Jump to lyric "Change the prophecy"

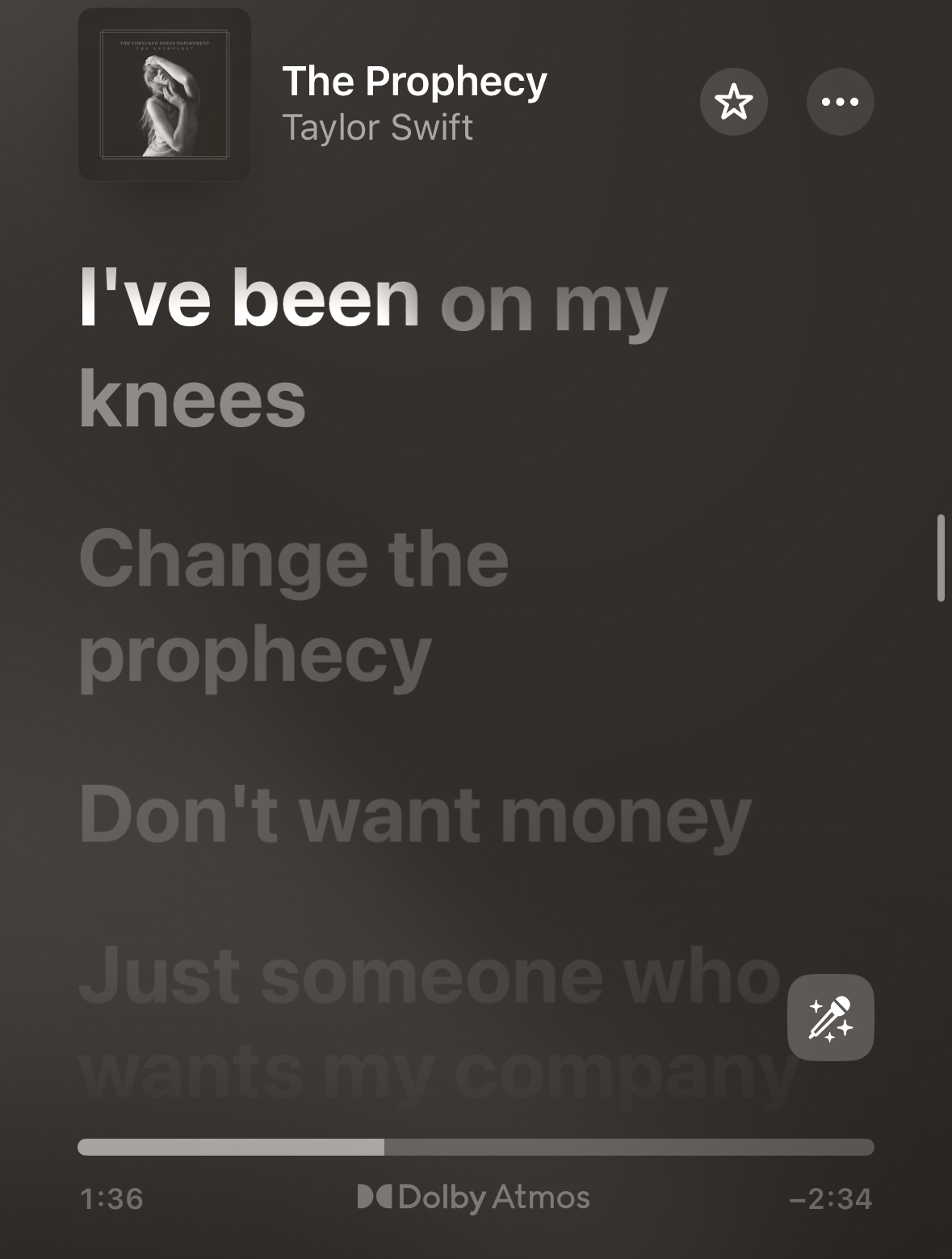pos(294,607)
